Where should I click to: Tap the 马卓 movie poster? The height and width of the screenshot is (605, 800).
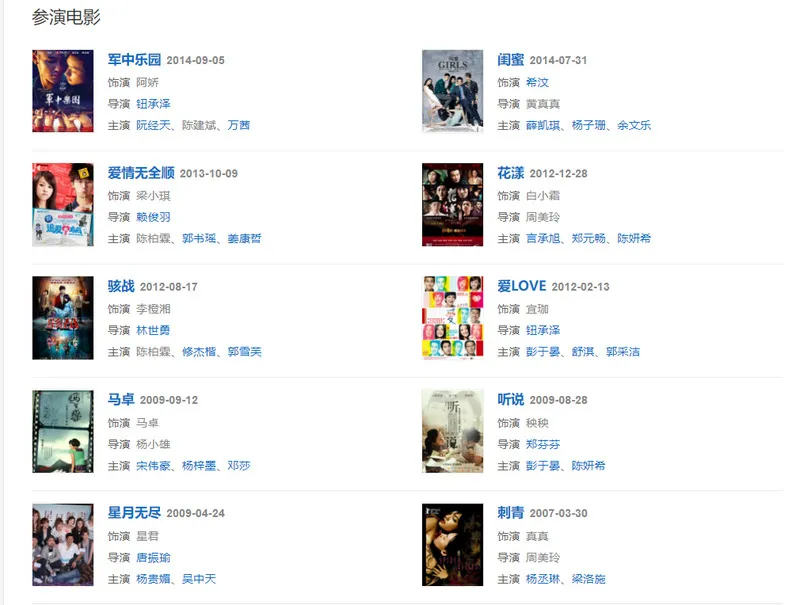pos(62,431)
